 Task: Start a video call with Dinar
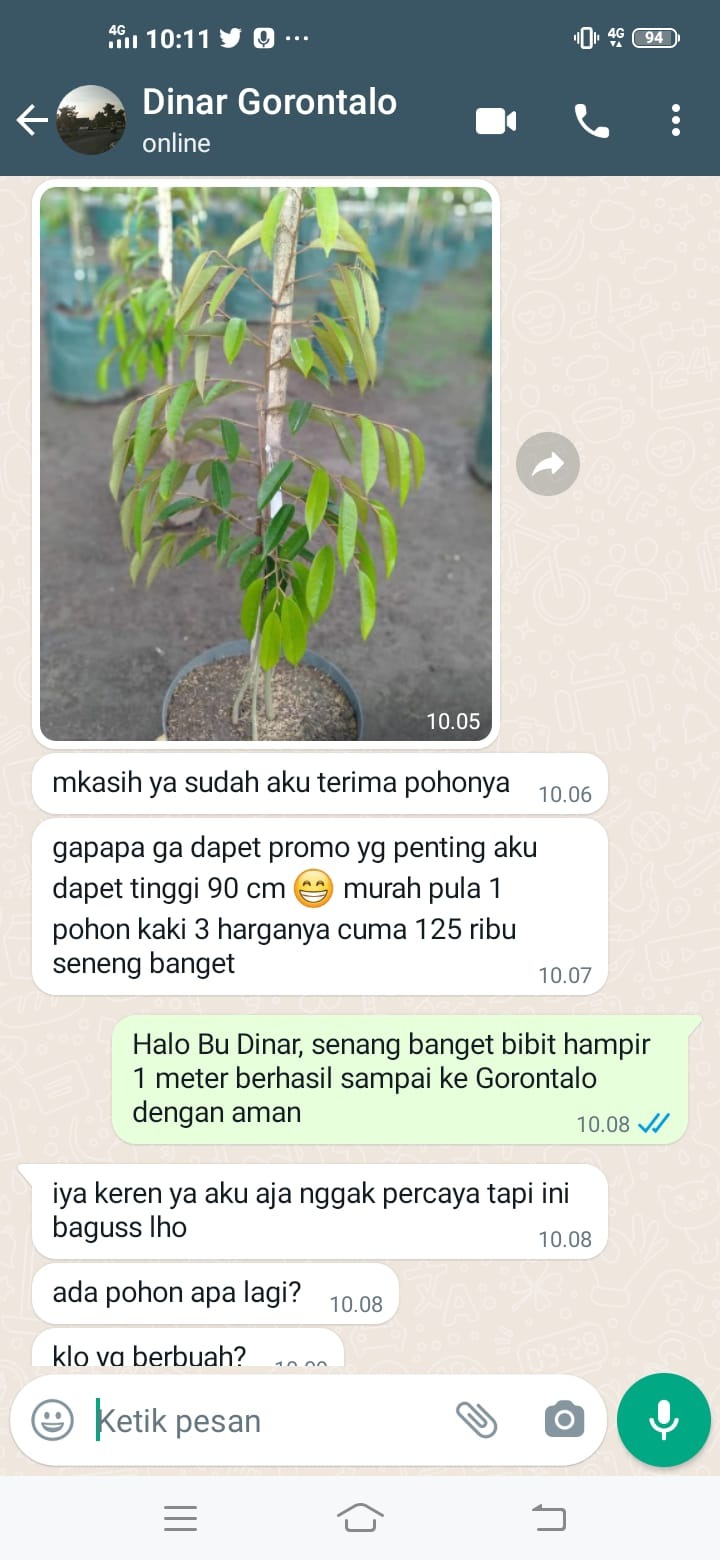point(496,121)
